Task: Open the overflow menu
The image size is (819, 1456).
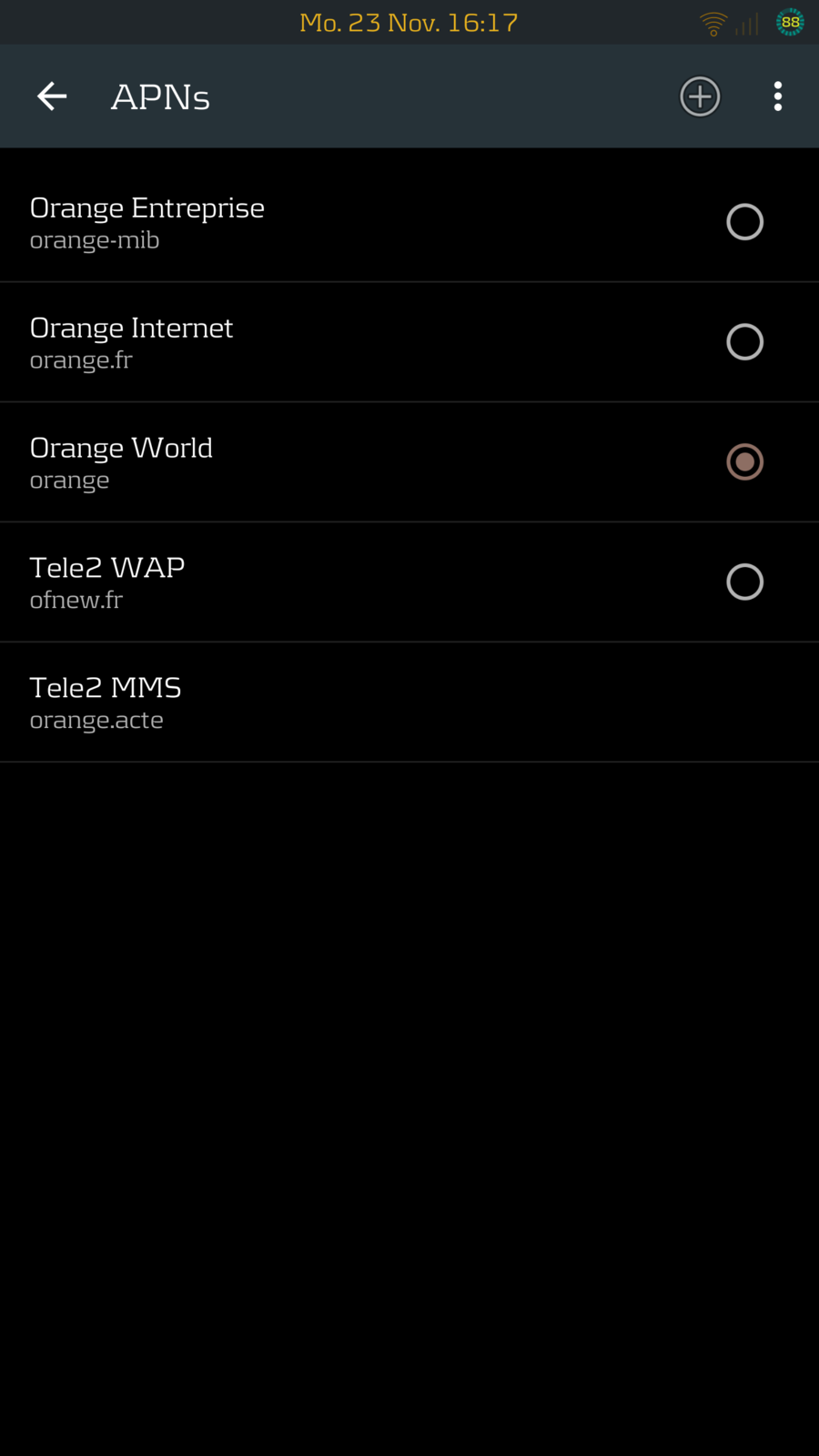Action: [x=777, y=96]
